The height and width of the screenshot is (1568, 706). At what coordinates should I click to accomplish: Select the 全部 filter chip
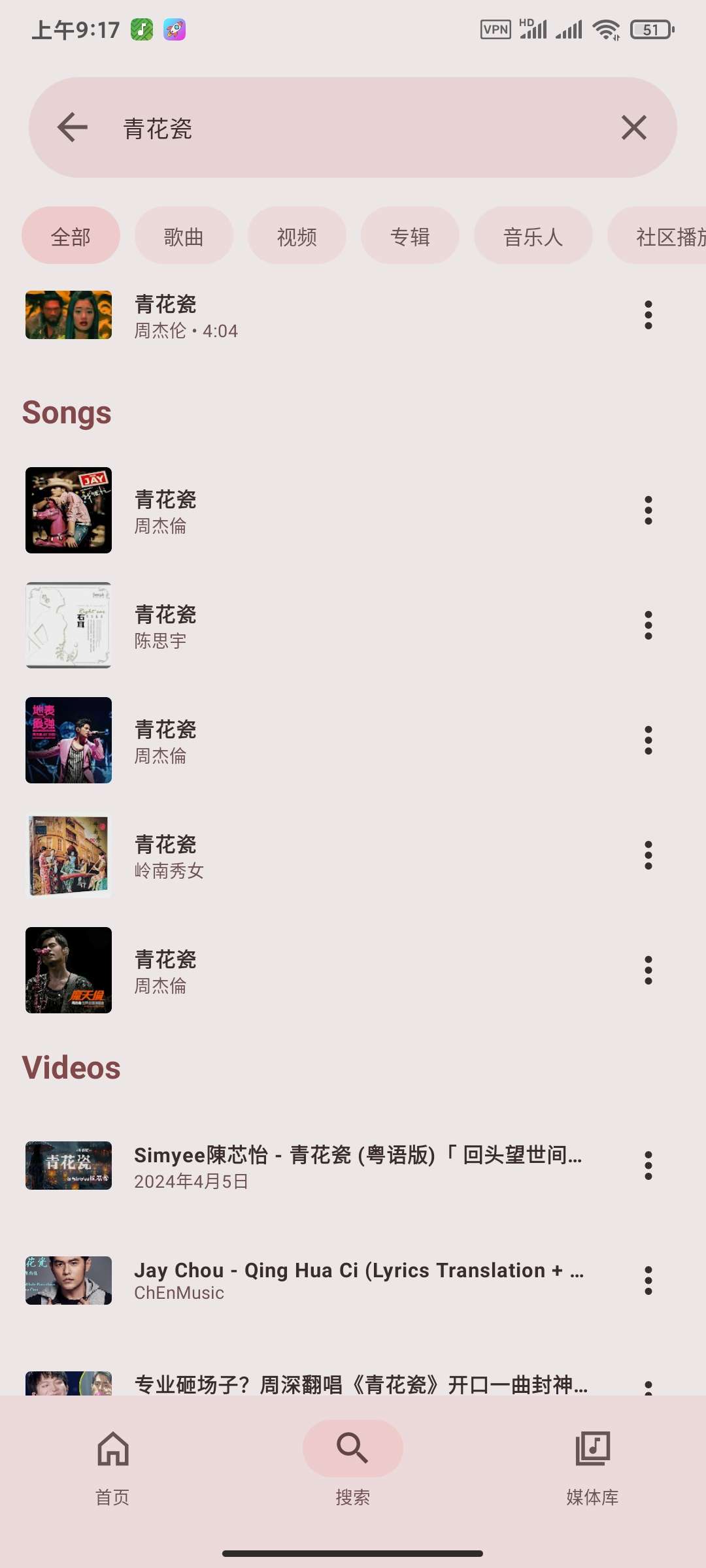coord(71,236)
